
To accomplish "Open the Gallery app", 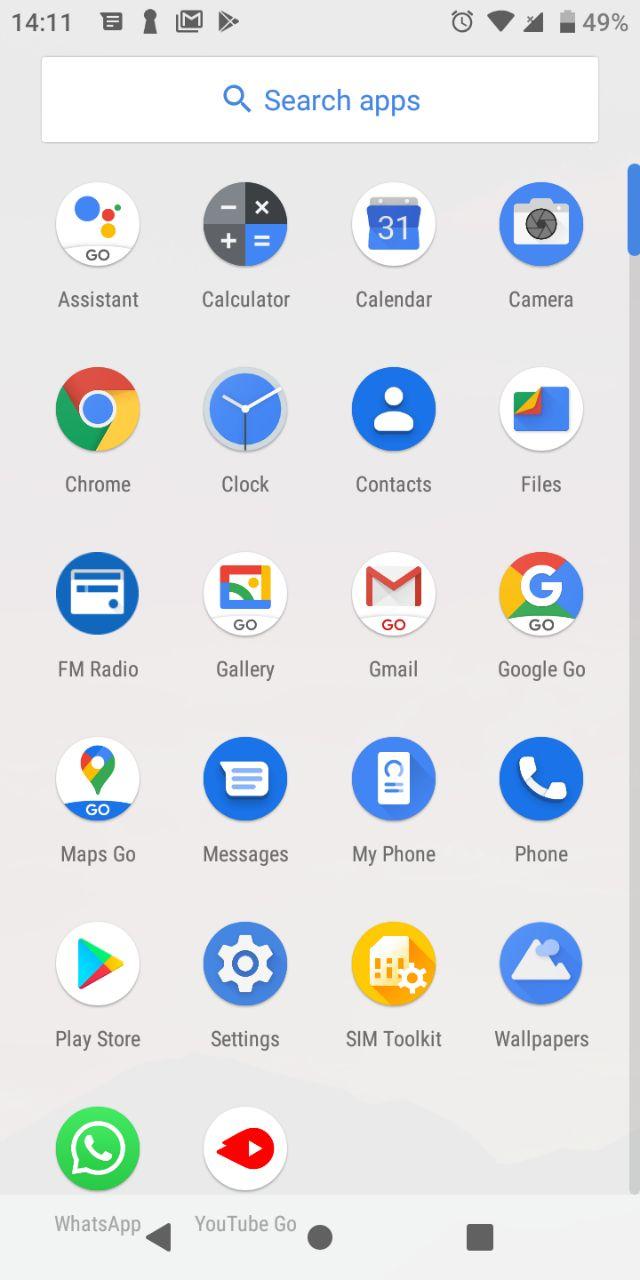I will click(x=245, y=594).
